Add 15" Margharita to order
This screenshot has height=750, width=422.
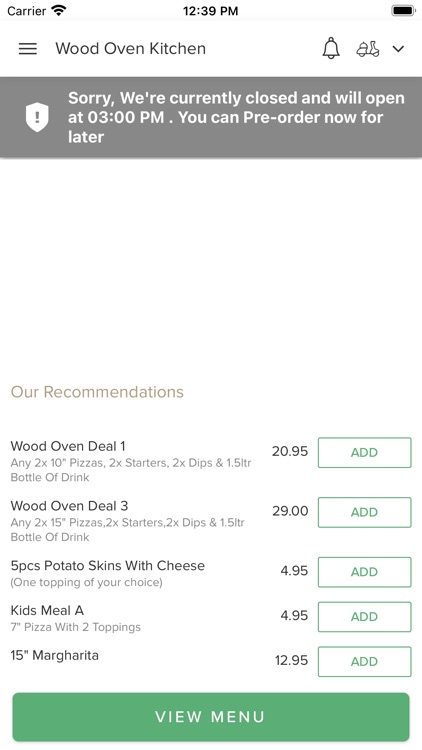pos(365,662)
